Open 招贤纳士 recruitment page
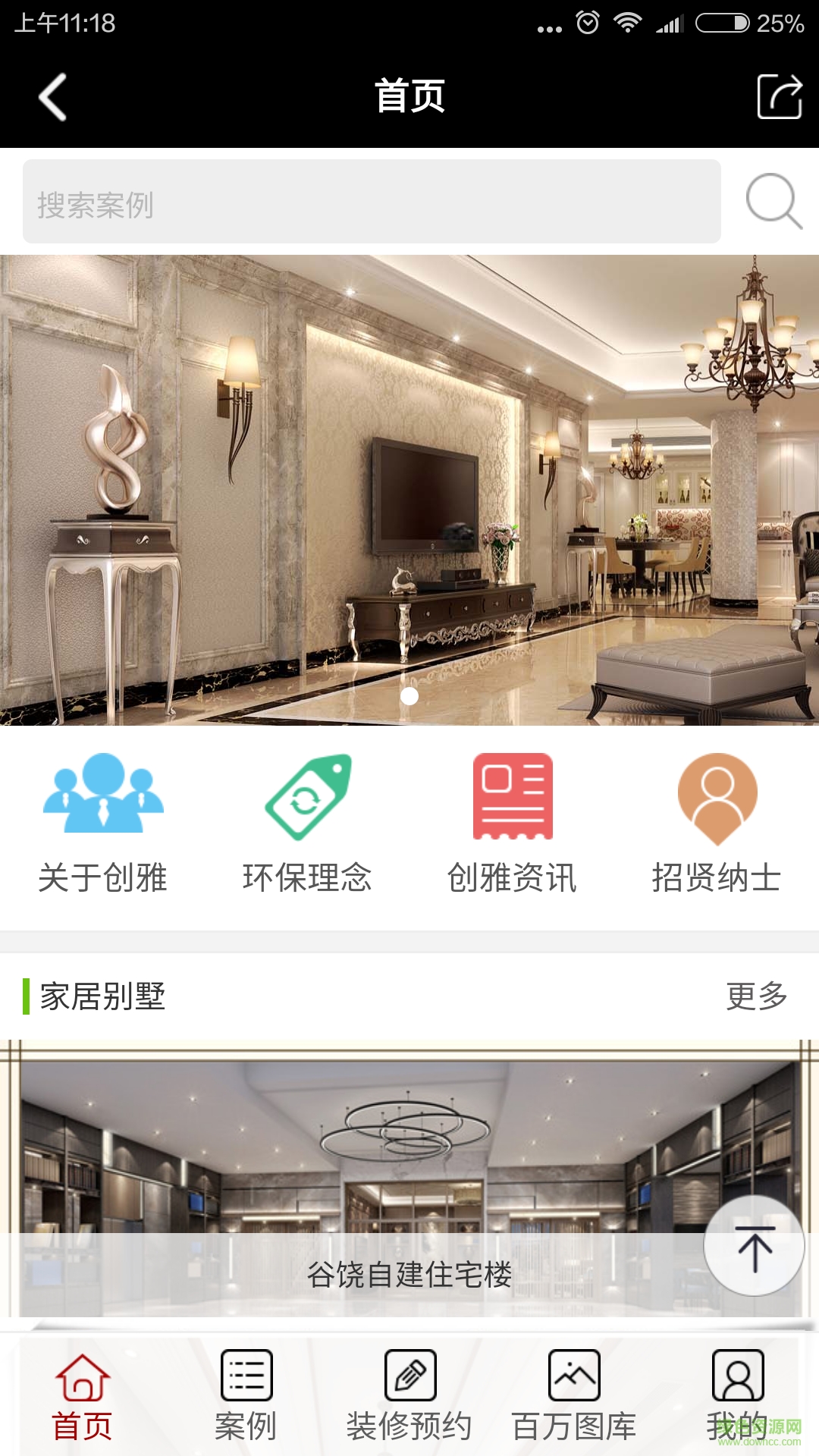 tap(717, 824)
